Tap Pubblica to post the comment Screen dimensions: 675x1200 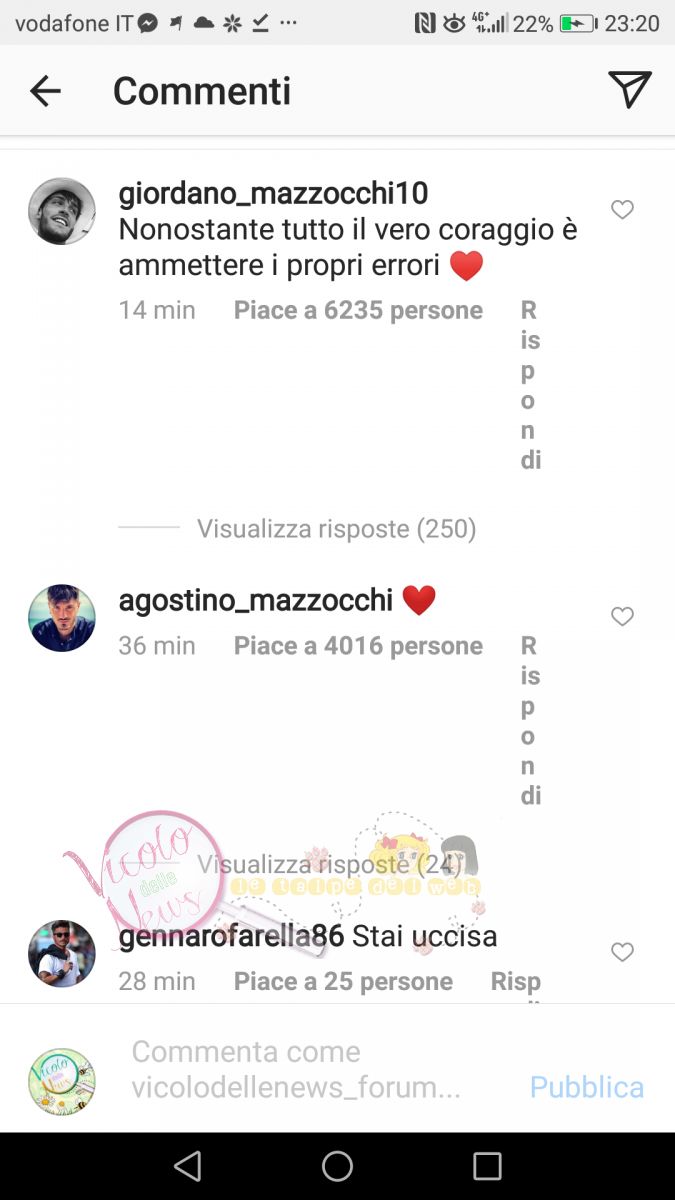coord(586,1087)
